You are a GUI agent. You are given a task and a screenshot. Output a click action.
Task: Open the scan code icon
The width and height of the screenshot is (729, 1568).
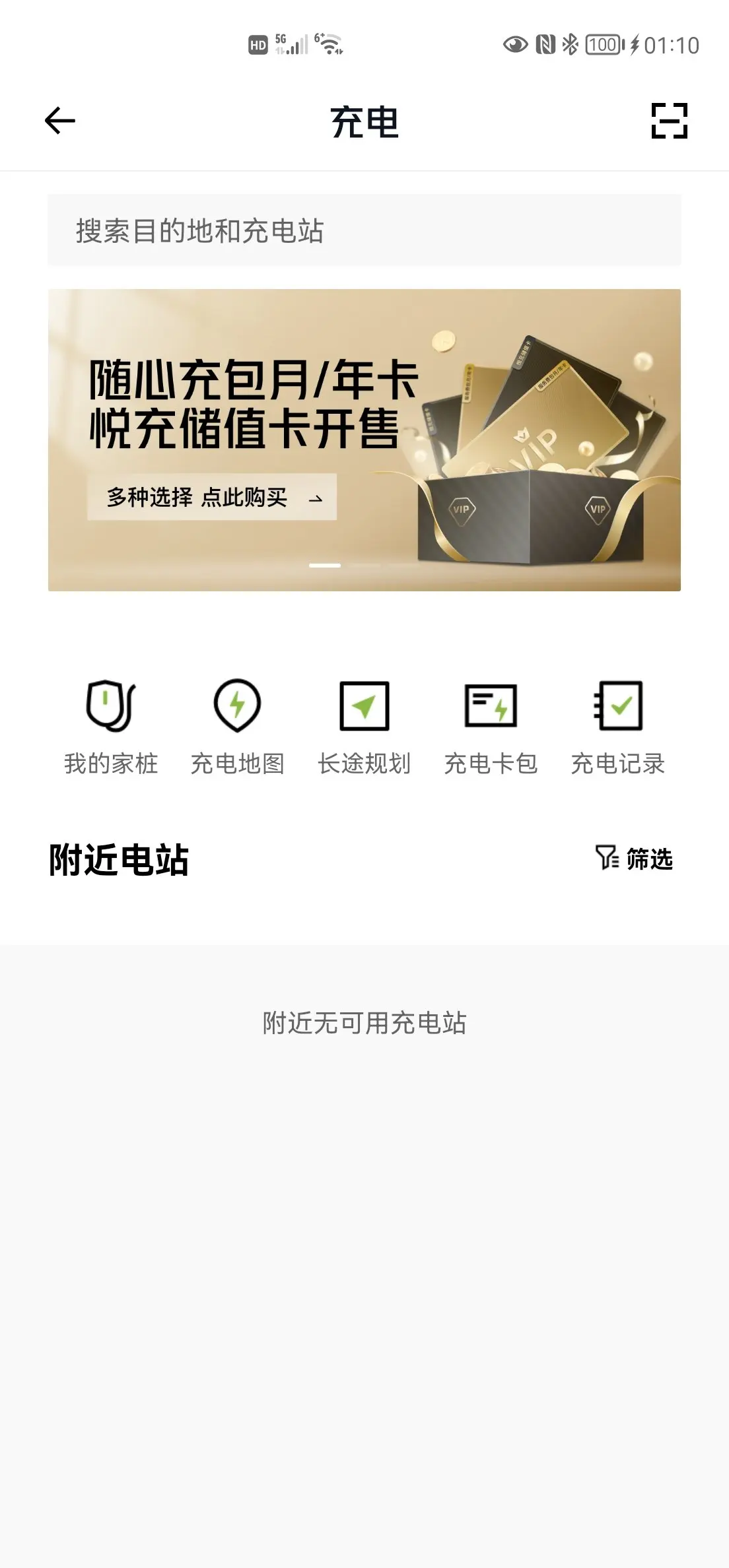(669, 121)
